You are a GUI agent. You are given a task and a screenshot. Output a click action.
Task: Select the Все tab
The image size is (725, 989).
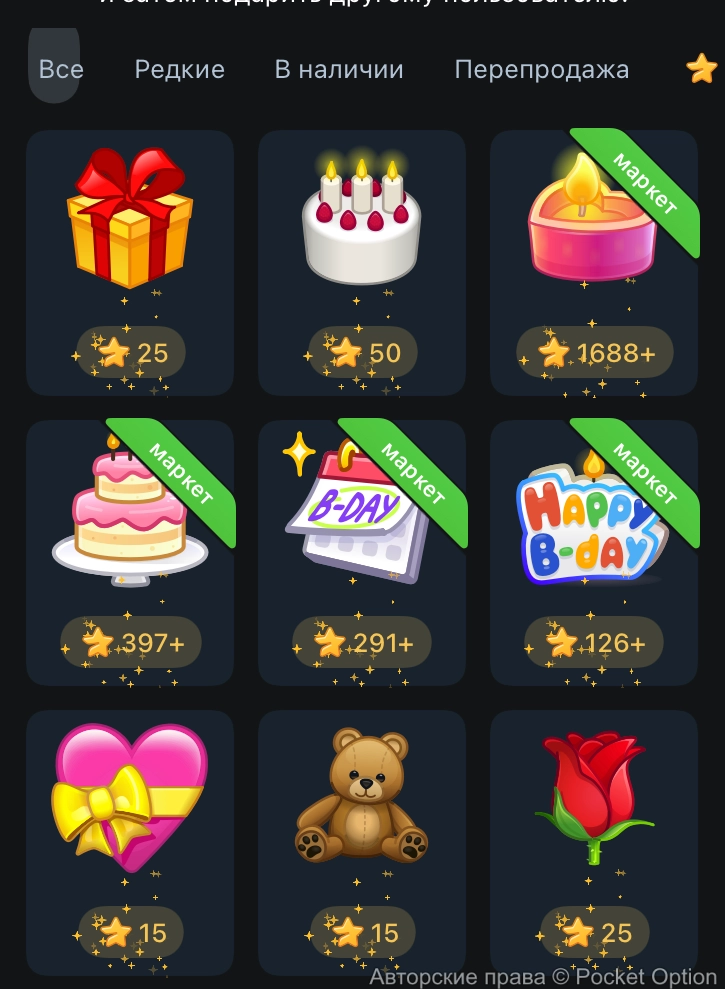pyautogui.click(x=61, y=70)
